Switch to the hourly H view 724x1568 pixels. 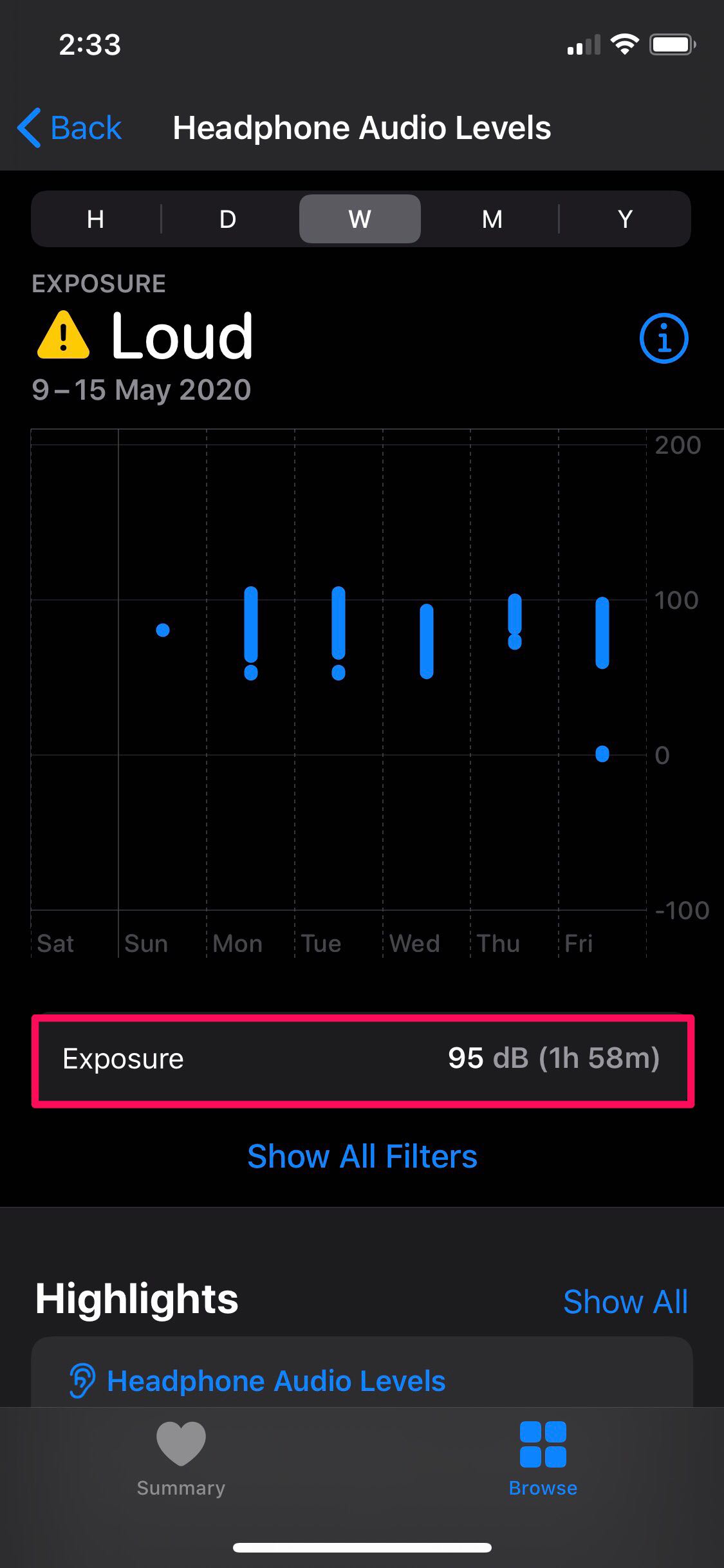96,219
